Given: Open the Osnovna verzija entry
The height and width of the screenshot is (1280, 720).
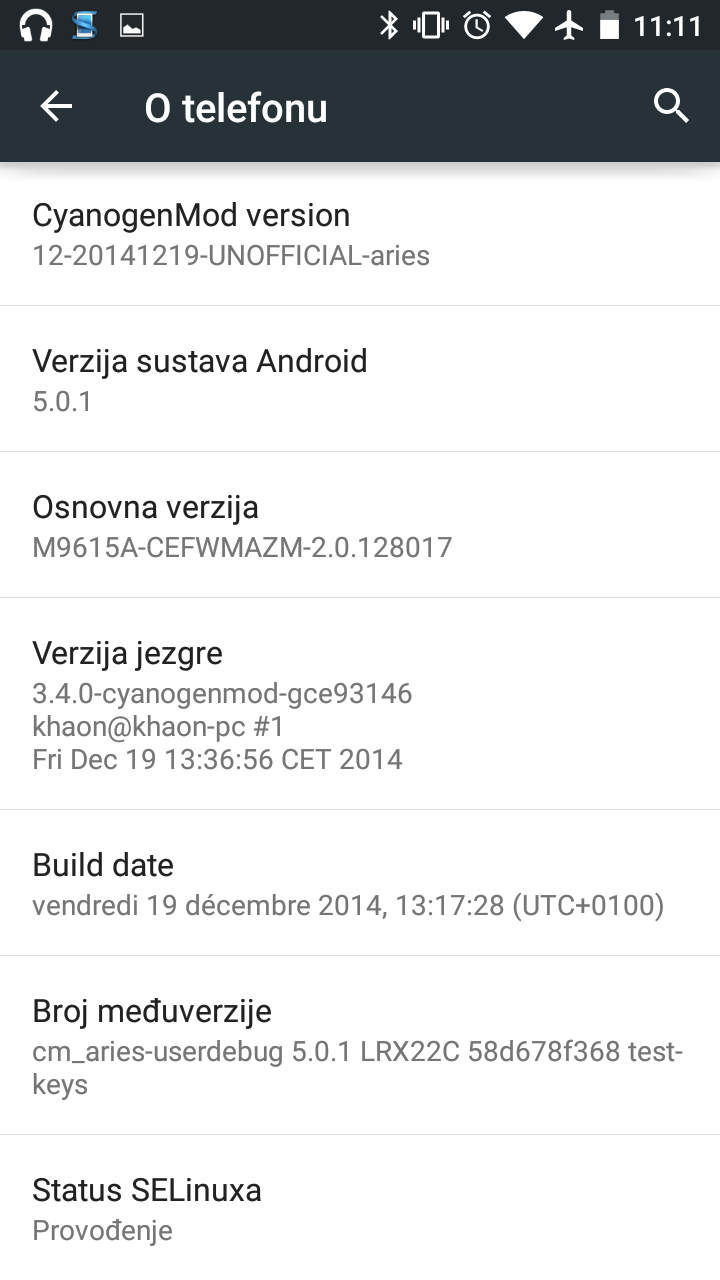Looking at the screenshot, I should [x=360, y=525].
